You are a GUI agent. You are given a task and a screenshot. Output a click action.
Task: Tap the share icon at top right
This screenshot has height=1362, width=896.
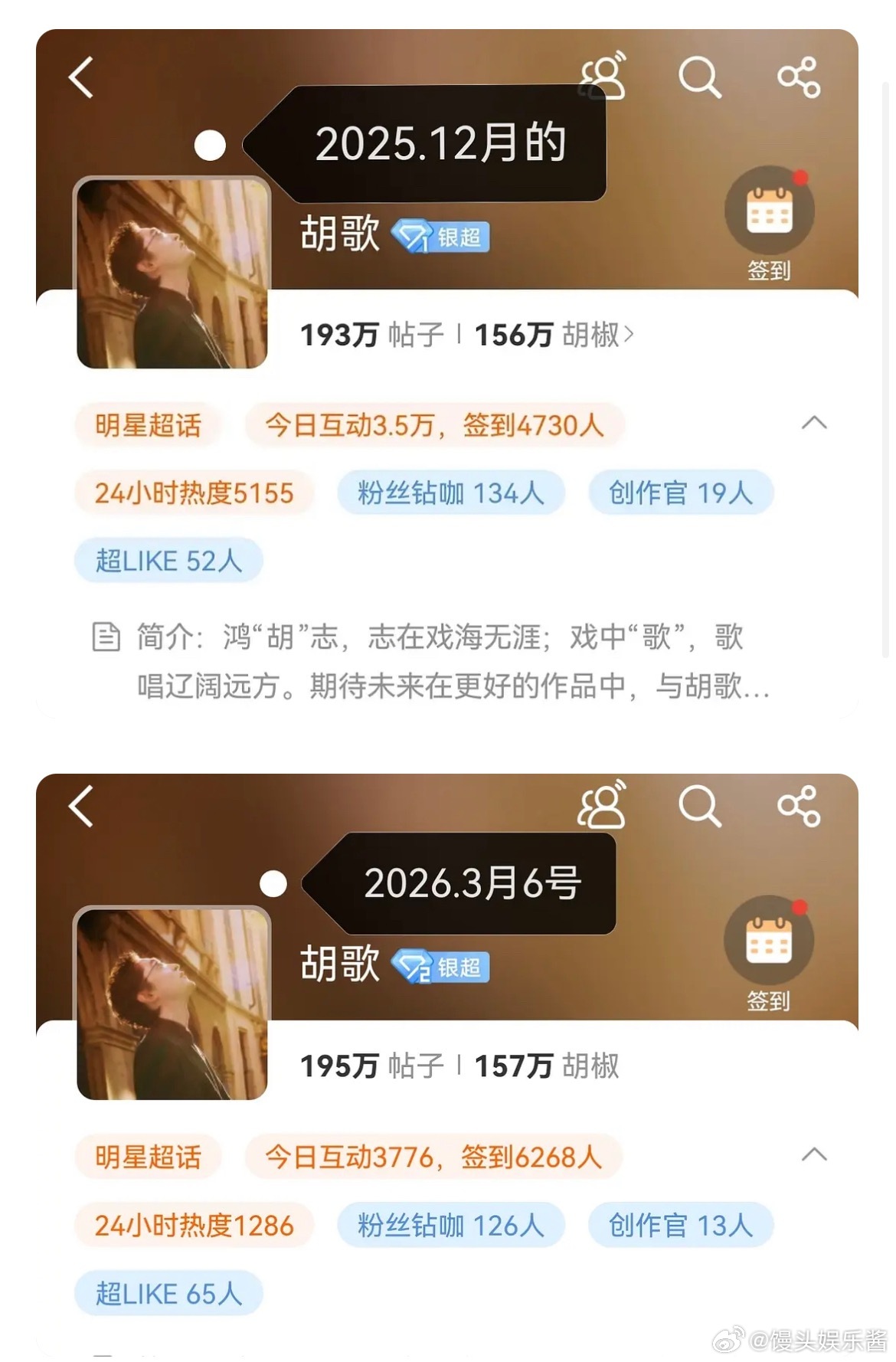[x=798, y=76]
